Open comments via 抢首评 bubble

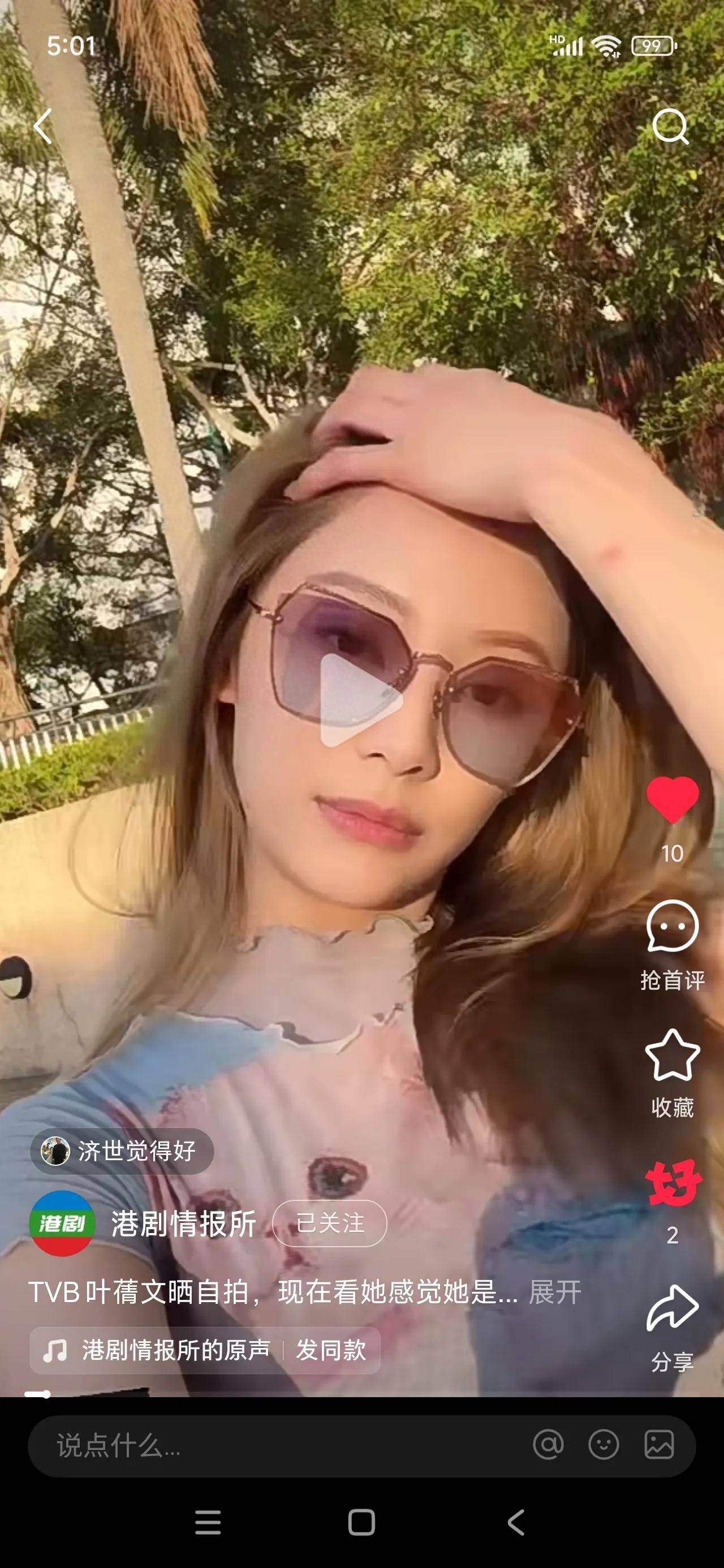pyautogui.click(x=672, y=927)
